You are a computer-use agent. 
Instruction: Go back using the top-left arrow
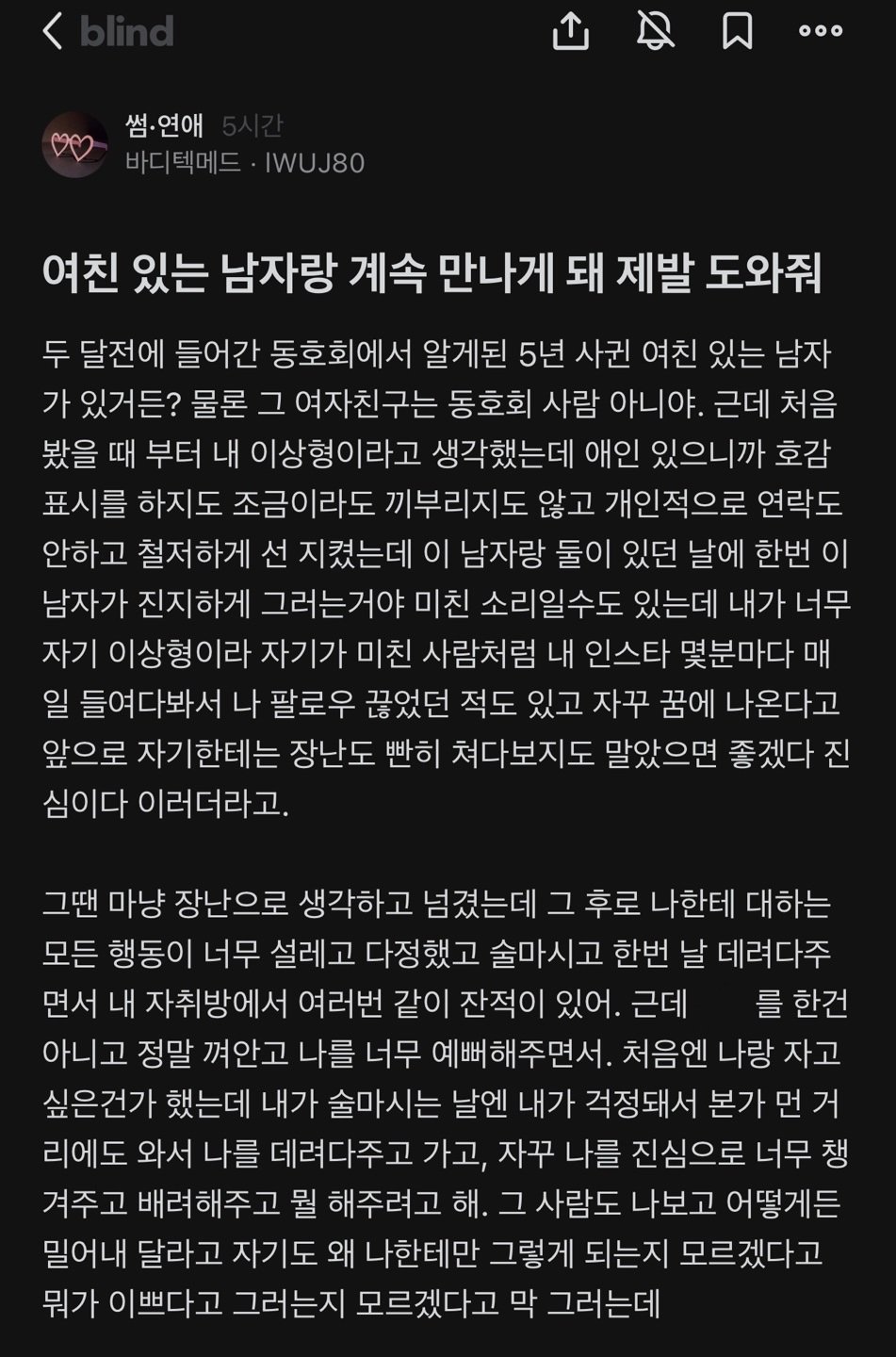(53, 32)
